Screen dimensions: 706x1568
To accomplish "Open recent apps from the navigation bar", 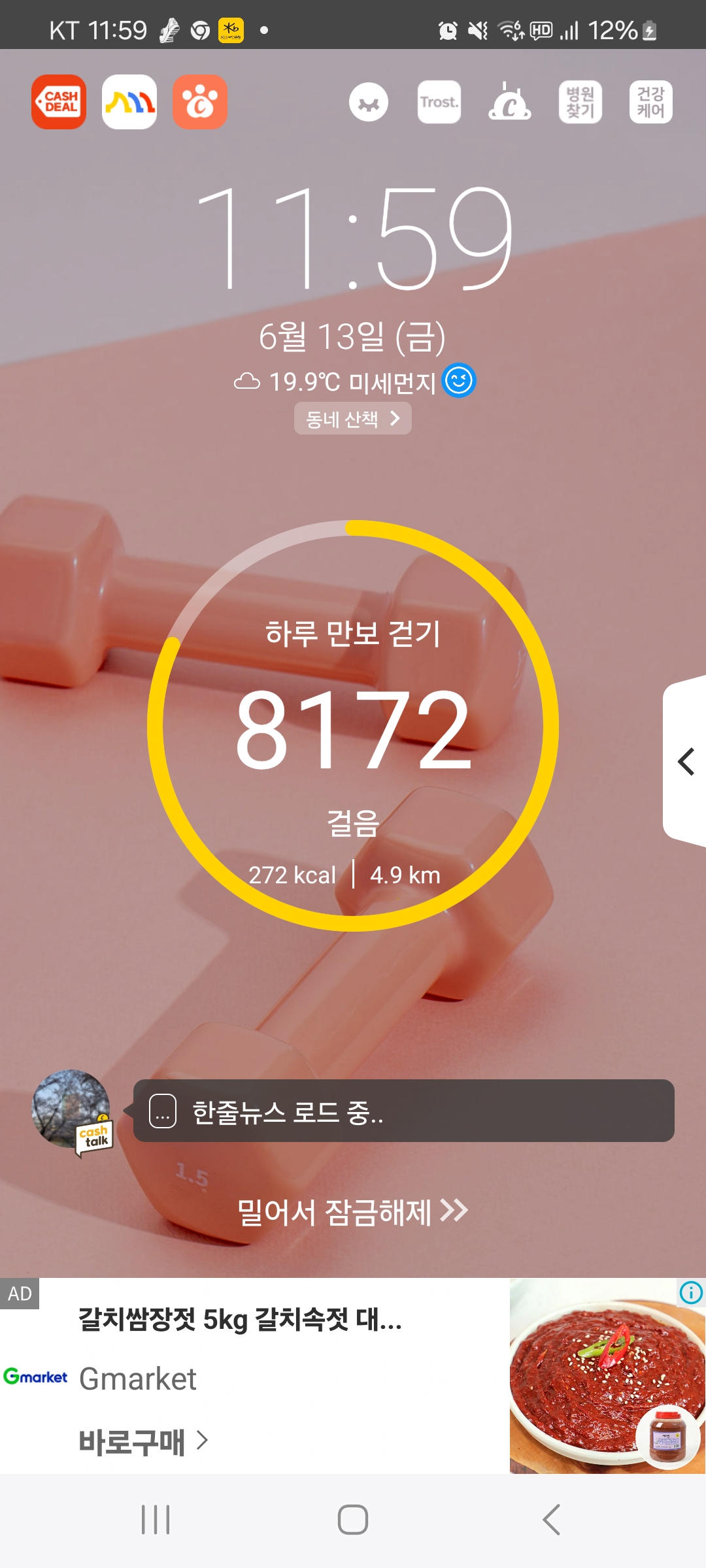I will click(156, 1520).
